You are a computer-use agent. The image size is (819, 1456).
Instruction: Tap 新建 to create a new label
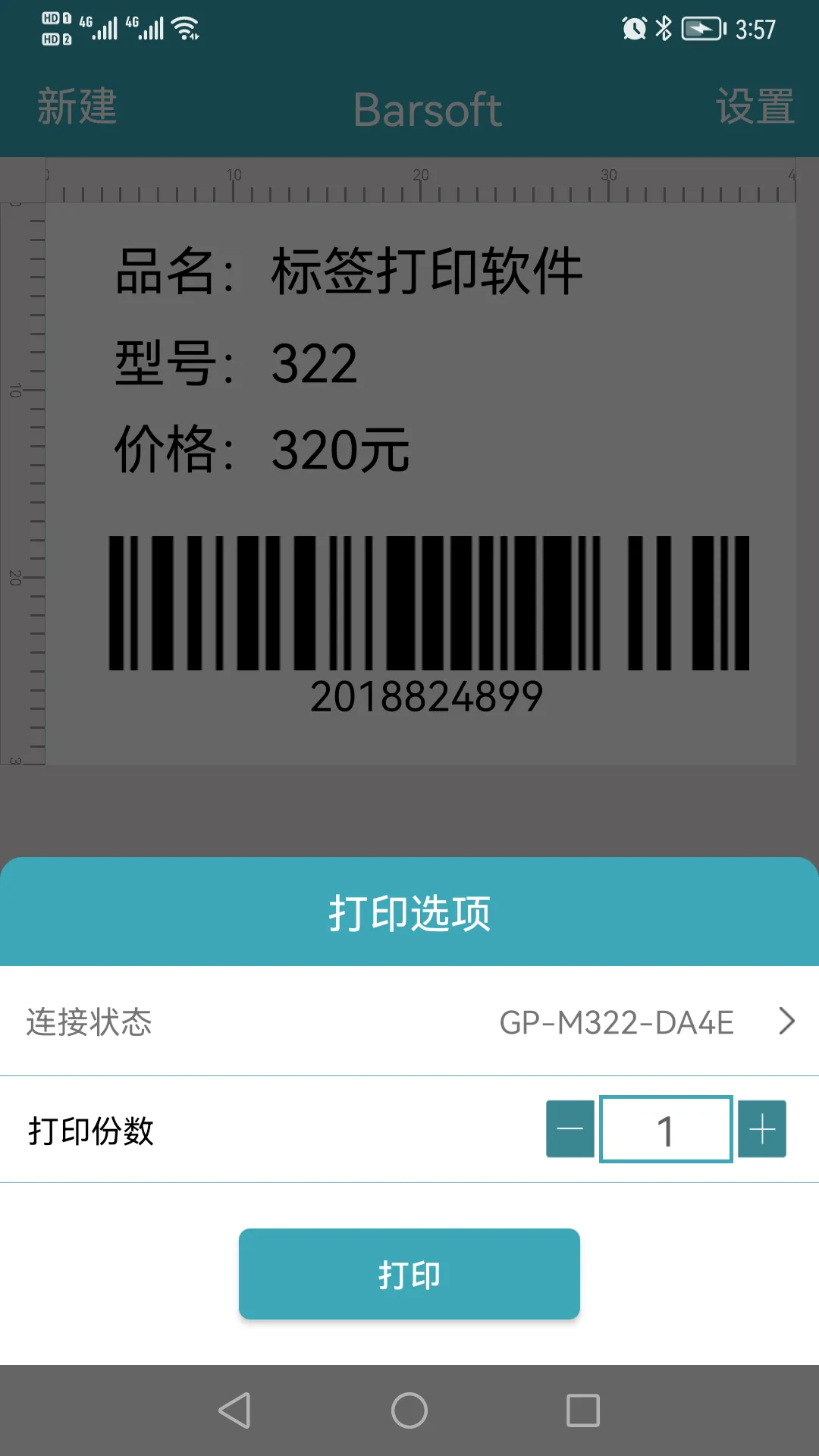click(76, 109)
